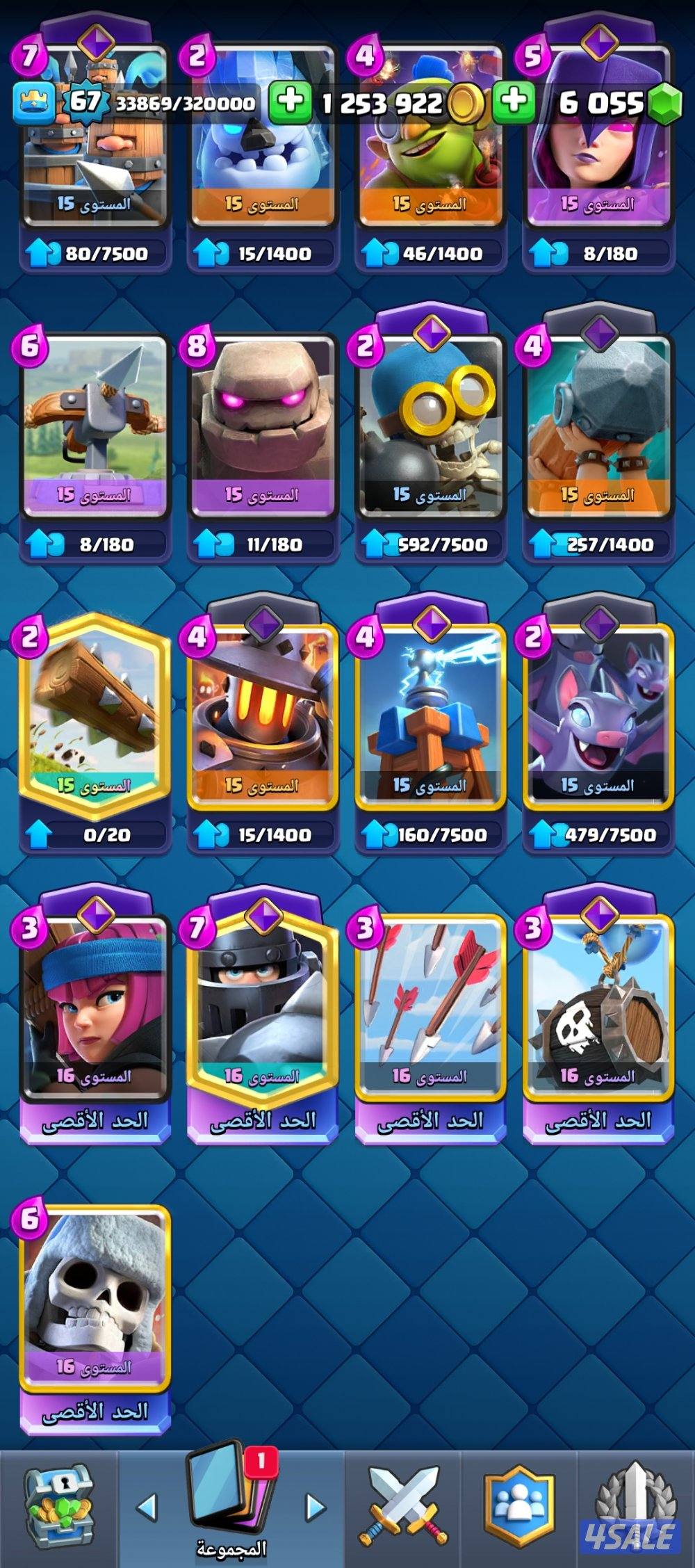Tap the green plus button next to gold

[x=290, y=102]
